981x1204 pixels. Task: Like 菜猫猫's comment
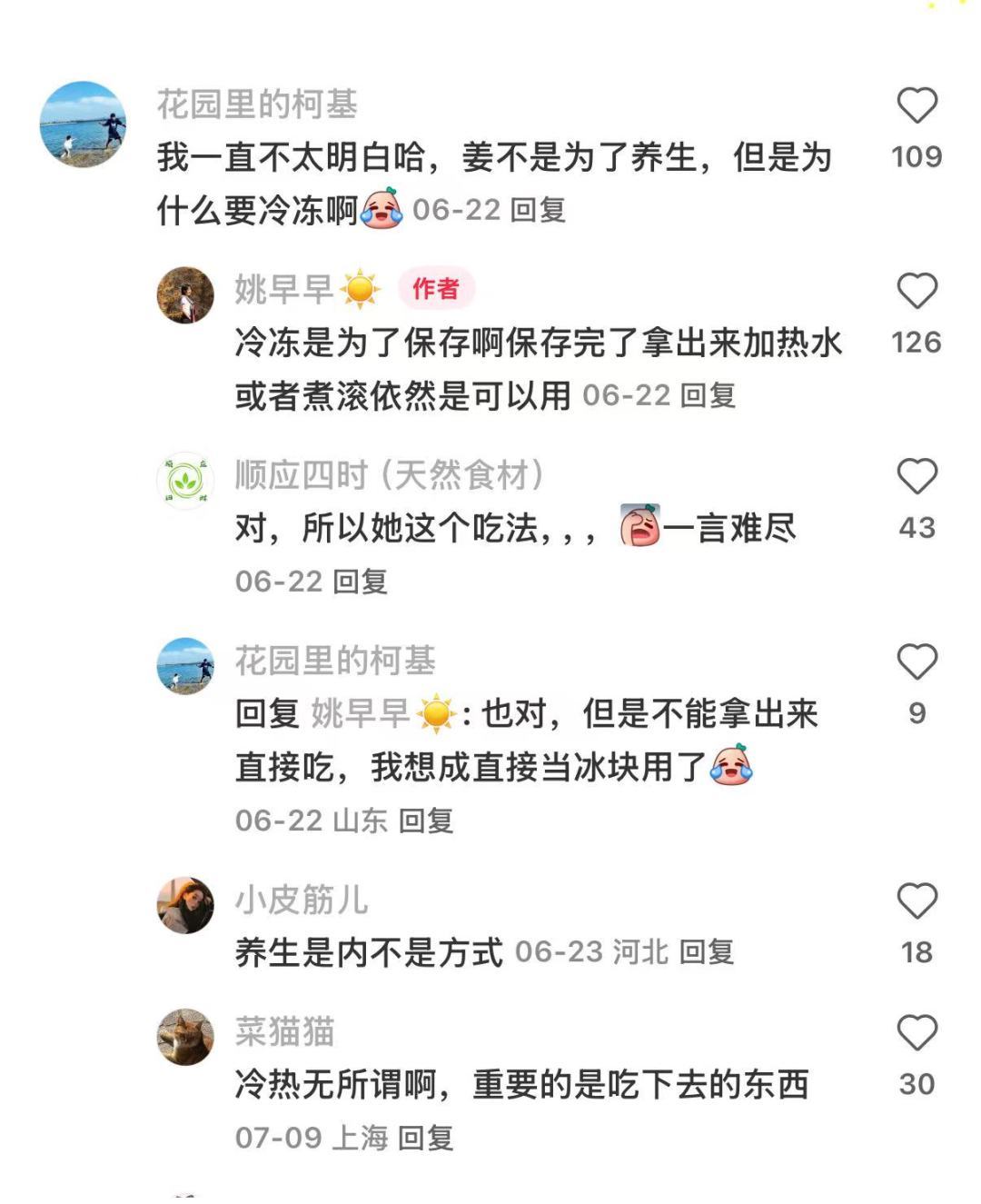(917, 1033)
